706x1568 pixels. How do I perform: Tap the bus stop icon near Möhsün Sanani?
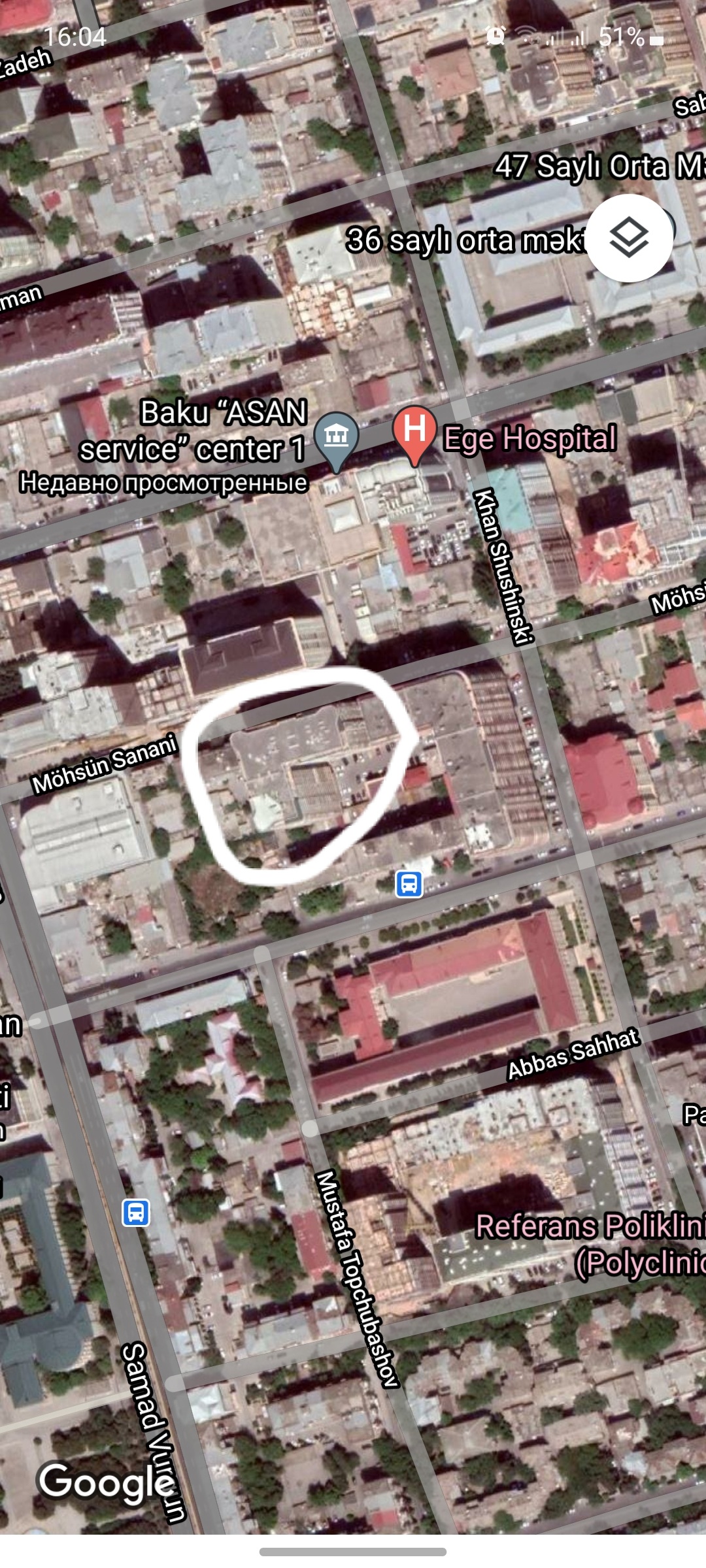coord(409,884)
